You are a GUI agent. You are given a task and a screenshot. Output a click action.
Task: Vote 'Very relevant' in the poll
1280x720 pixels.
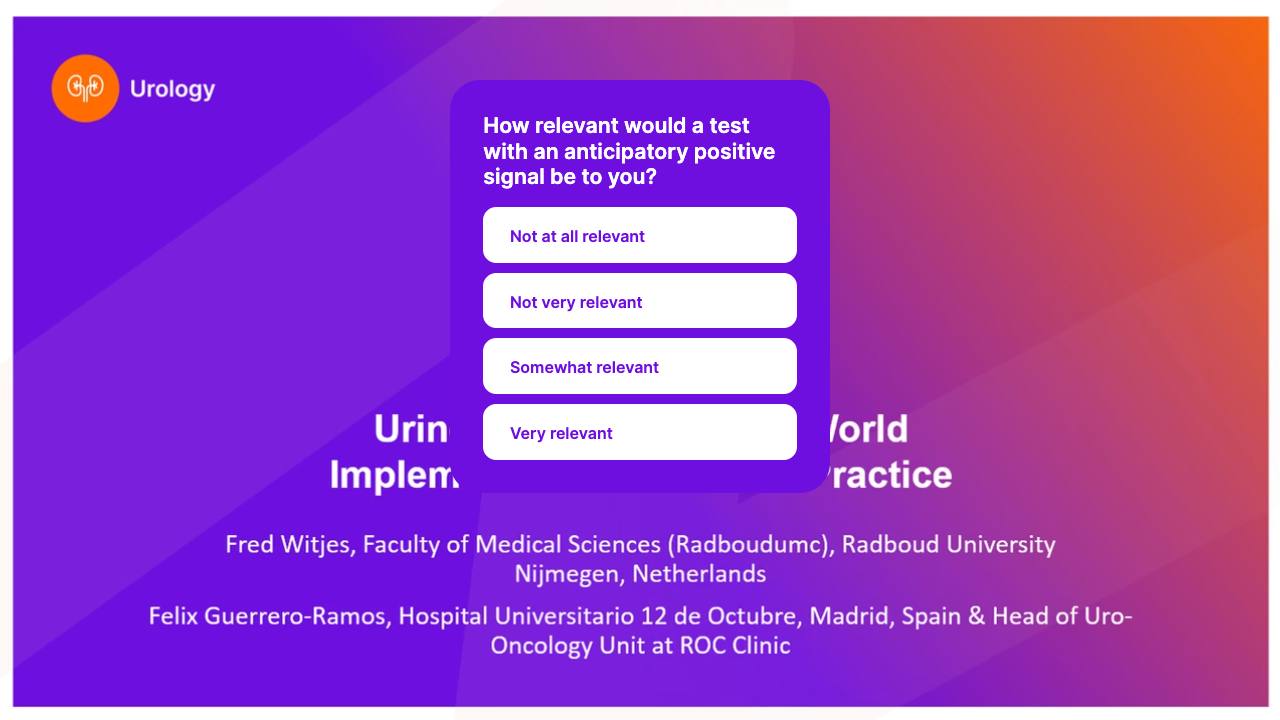pos(640,432)
